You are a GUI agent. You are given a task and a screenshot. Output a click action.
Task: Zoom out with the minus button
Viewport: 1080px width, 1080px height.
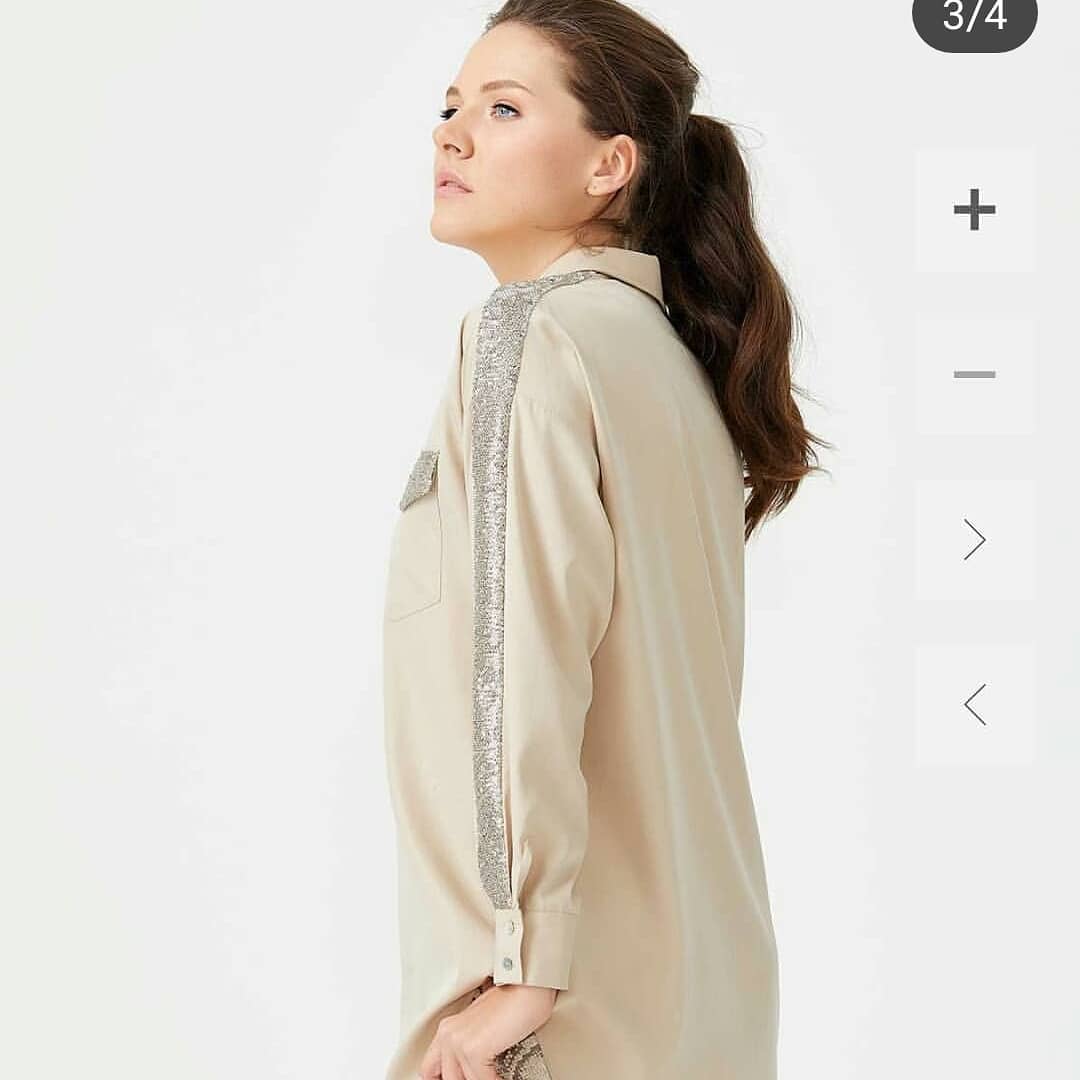click(x=975, y=375)
